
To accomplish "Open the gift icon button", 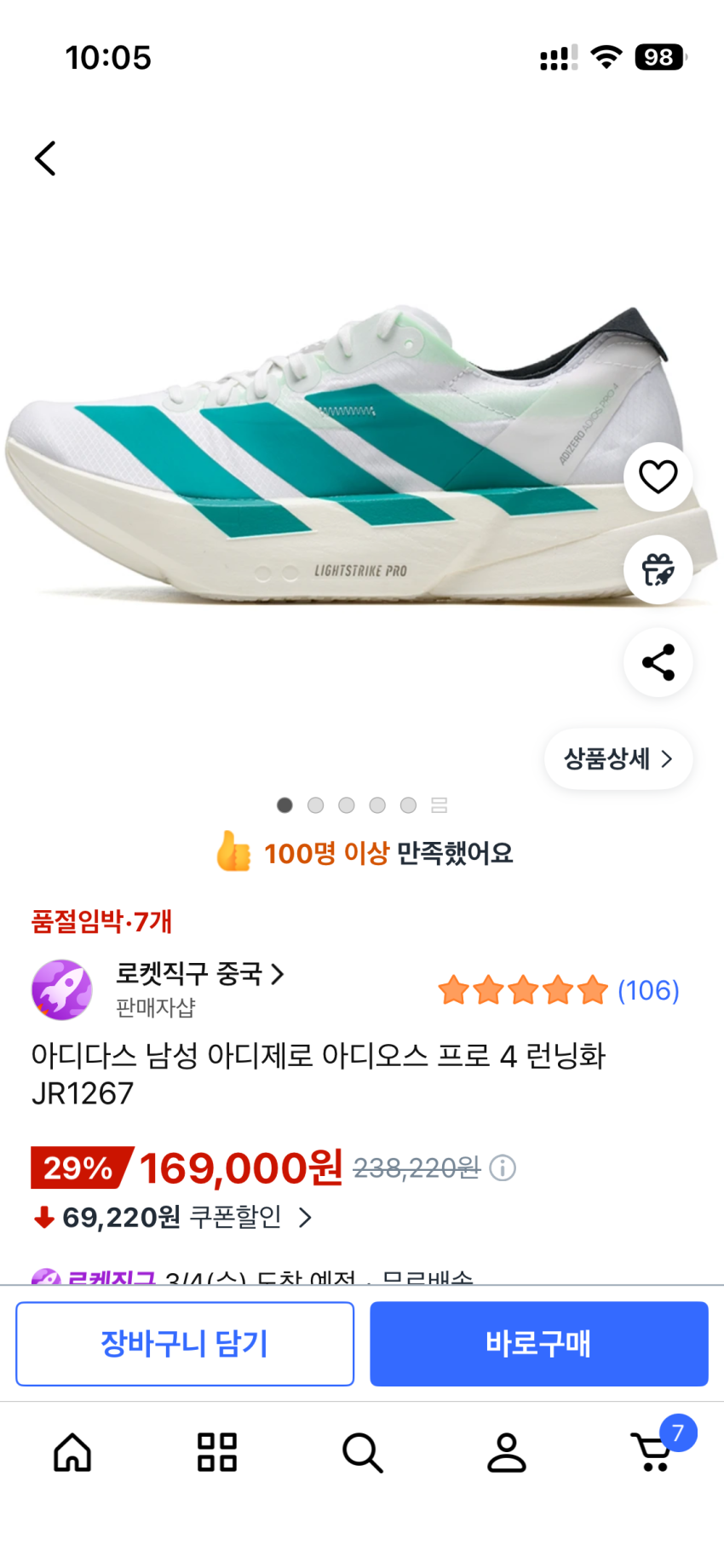I will pos(658,569).
